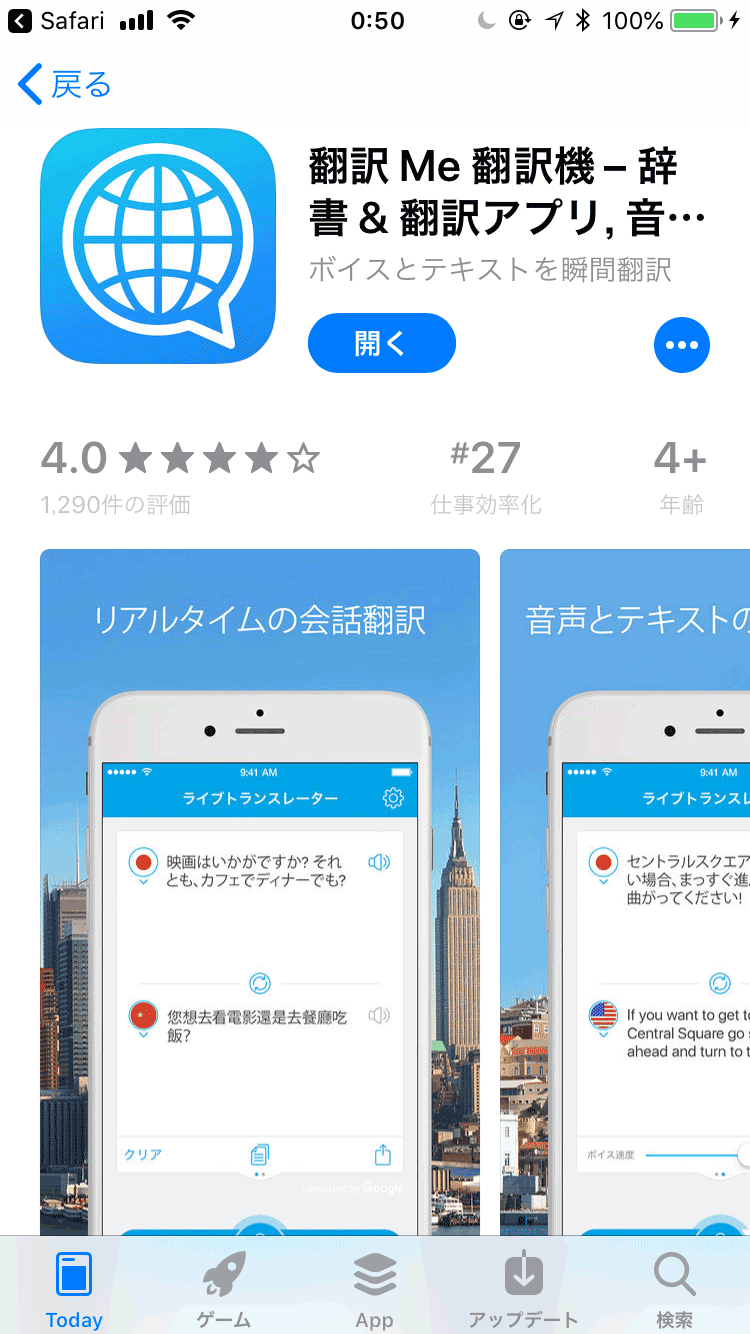This screenshot has height=1334, width=750.
Task: Switch to the ゲーム tab
Action: click(x=224, y=1290)
